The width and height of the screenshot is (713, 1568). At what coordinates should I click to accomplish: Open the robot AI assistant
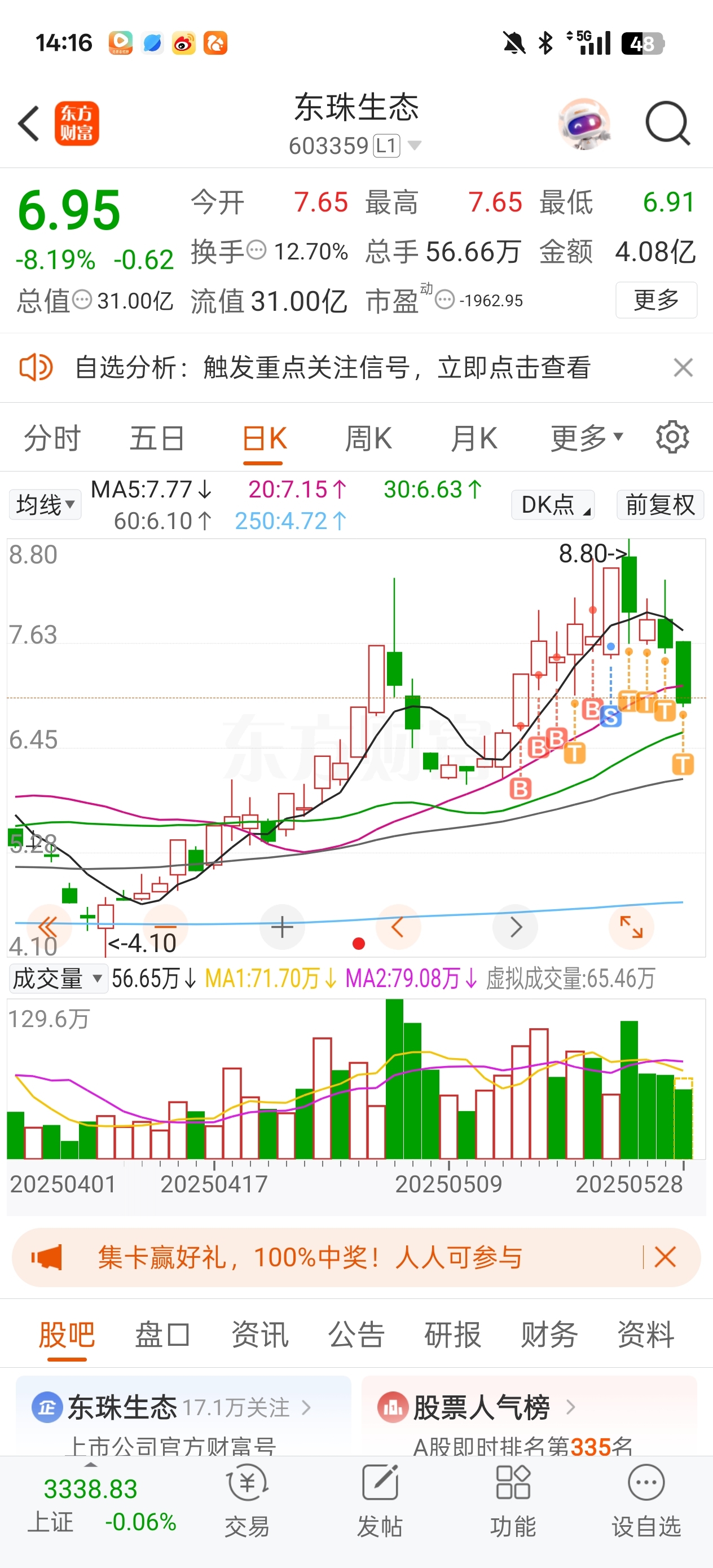(x=584, y=124)
